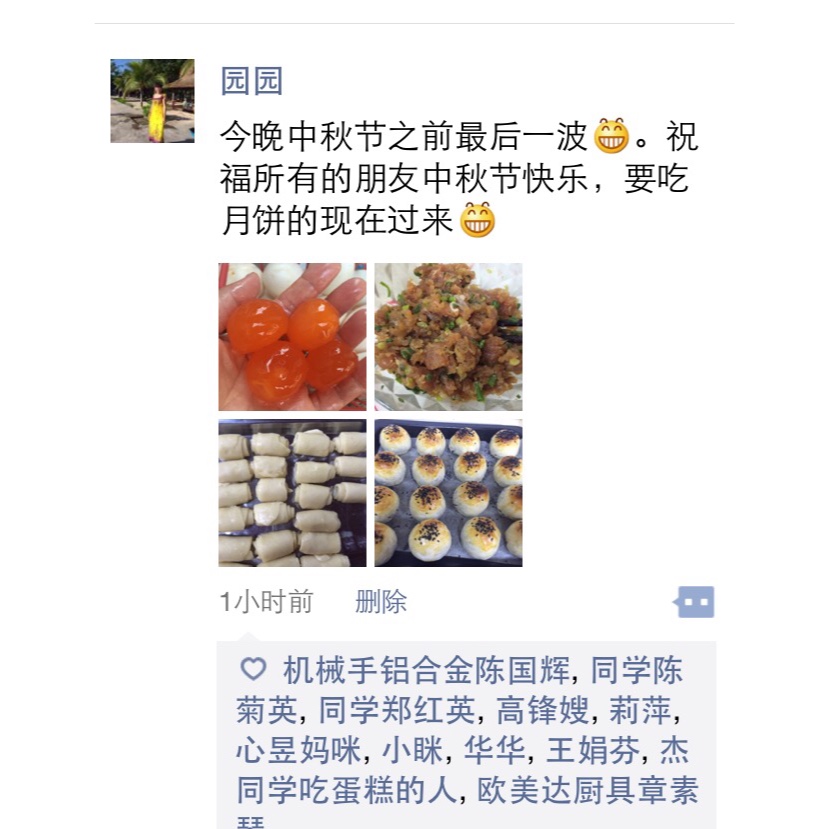This screenshot has height=829, width=829.
Task: Open the 园园 username link
Action: coord(252,80)
